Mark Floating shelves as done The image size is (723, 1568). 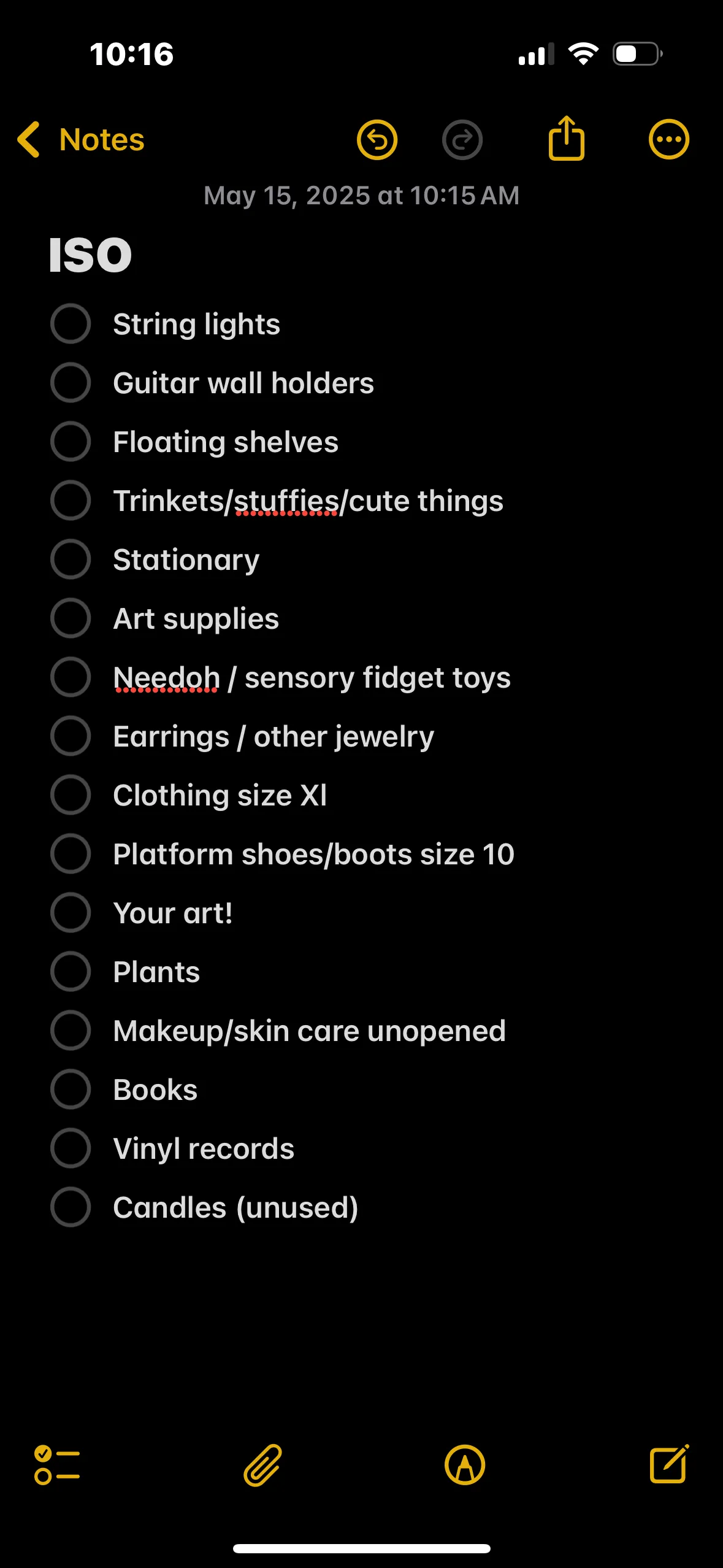(x=71, y=442)
